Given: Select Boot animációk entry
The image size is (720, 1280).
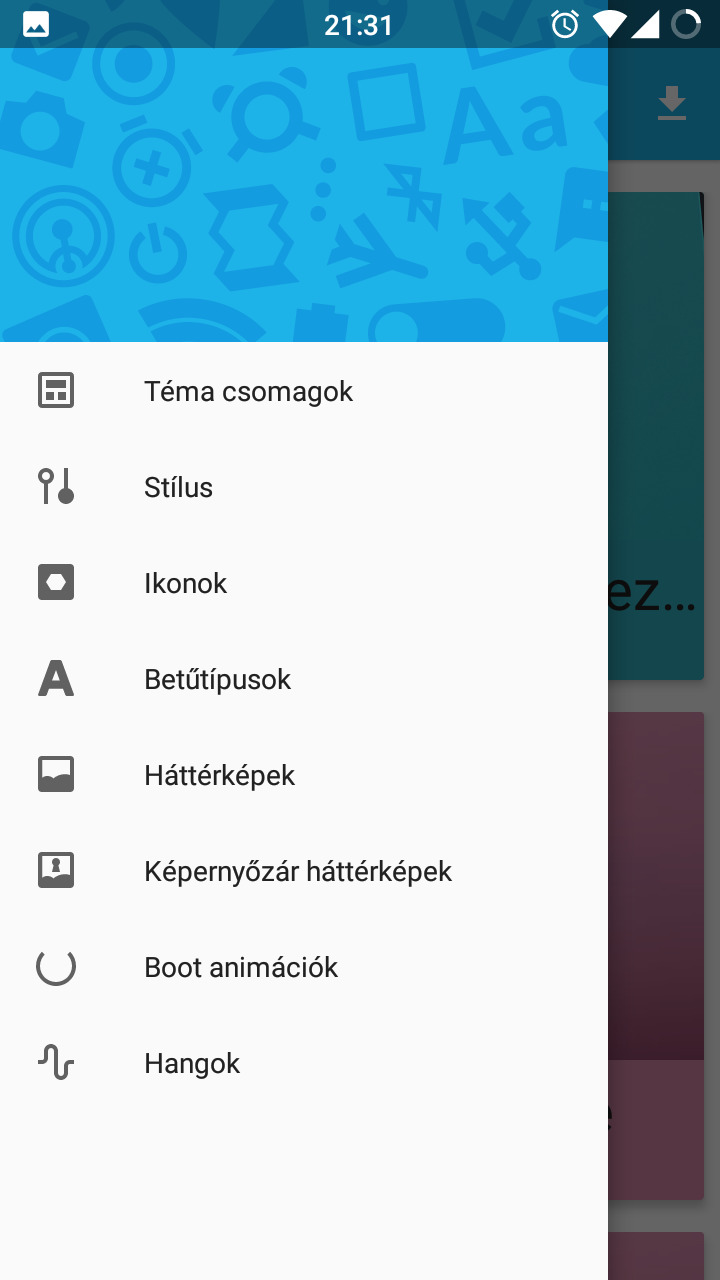Looking at the screenshot, I should [241, 967].
